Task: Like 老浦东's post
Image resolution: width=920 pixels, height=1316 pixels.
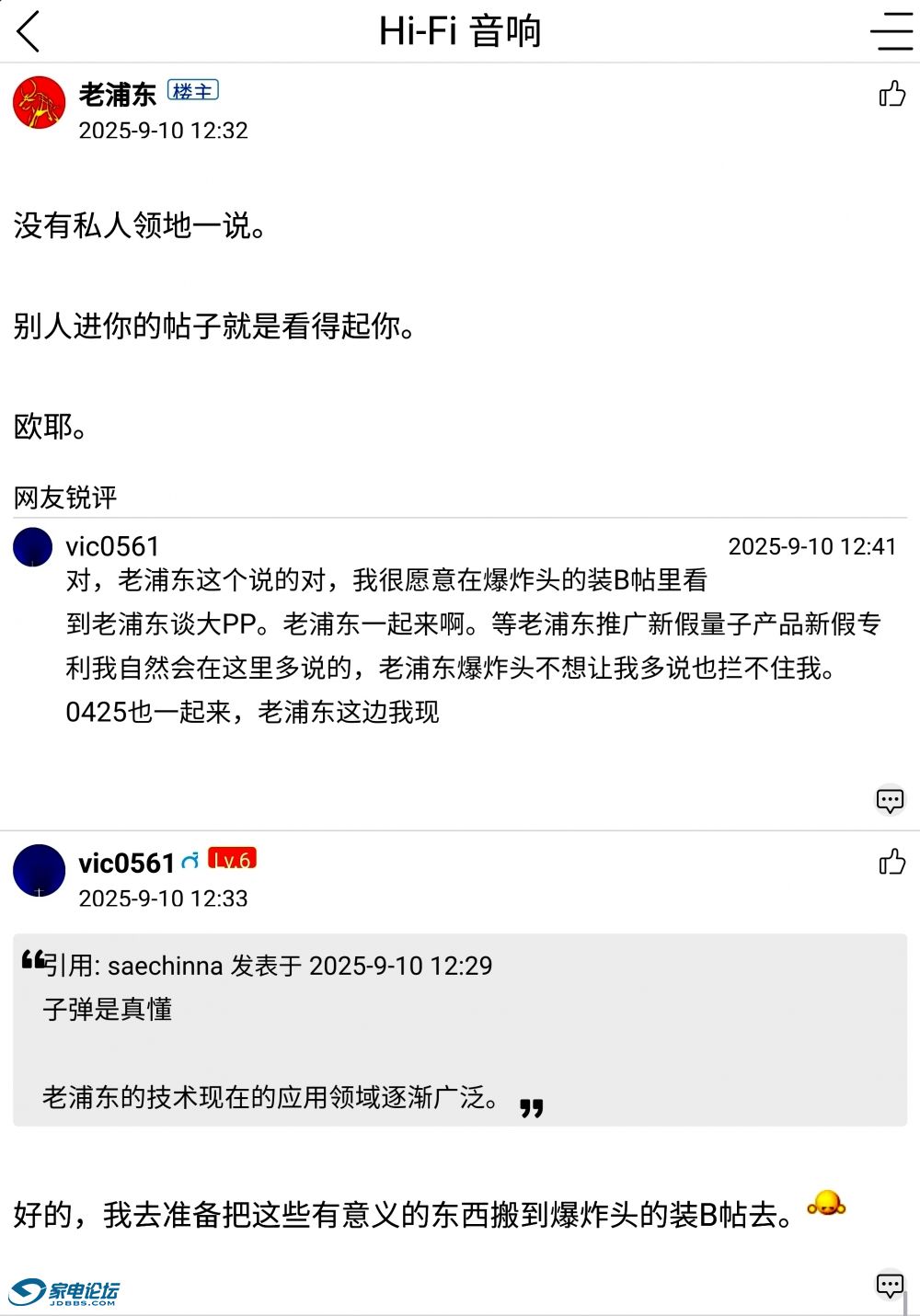Action: pos(891,94)
